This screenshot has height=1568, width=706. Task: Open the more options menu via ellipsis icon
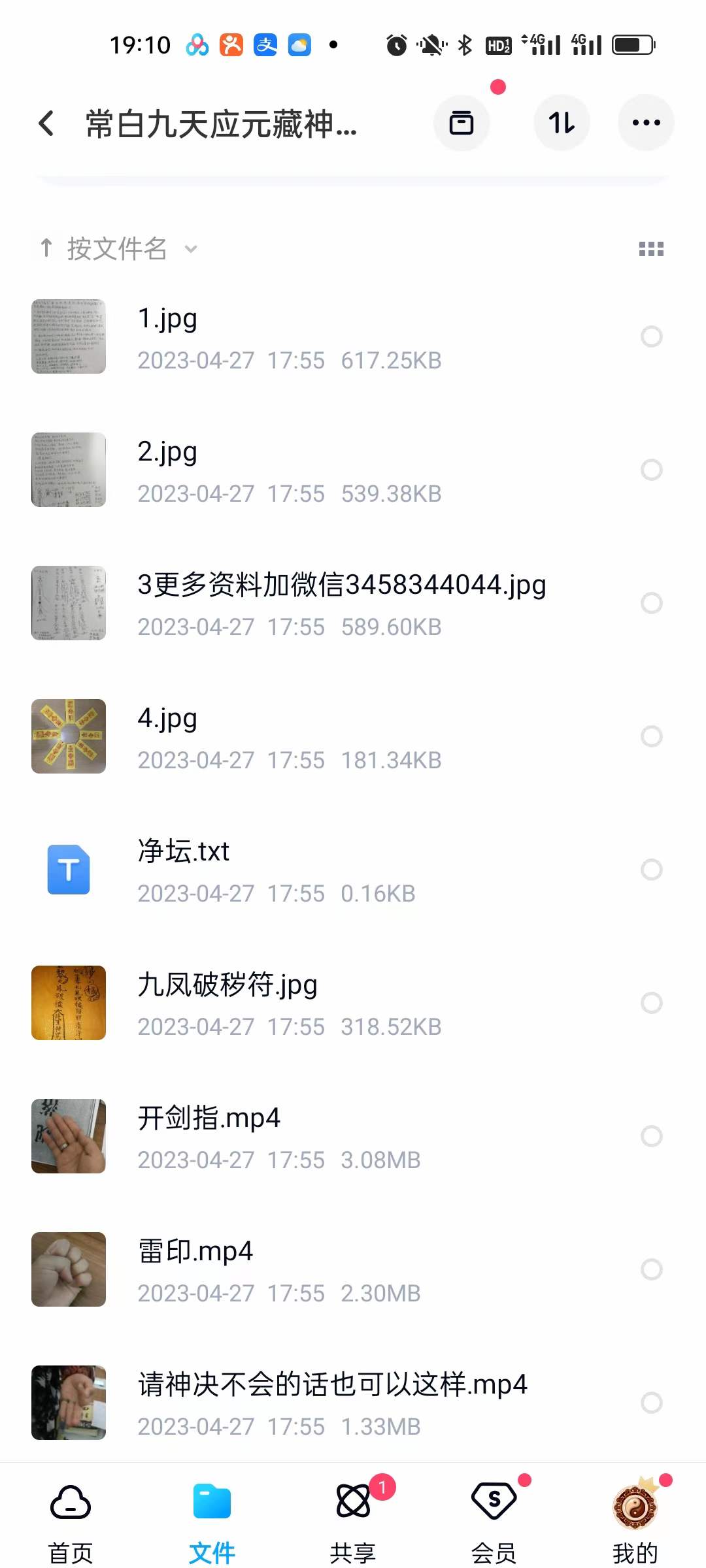pyautogui.click(x=646, y=122)
